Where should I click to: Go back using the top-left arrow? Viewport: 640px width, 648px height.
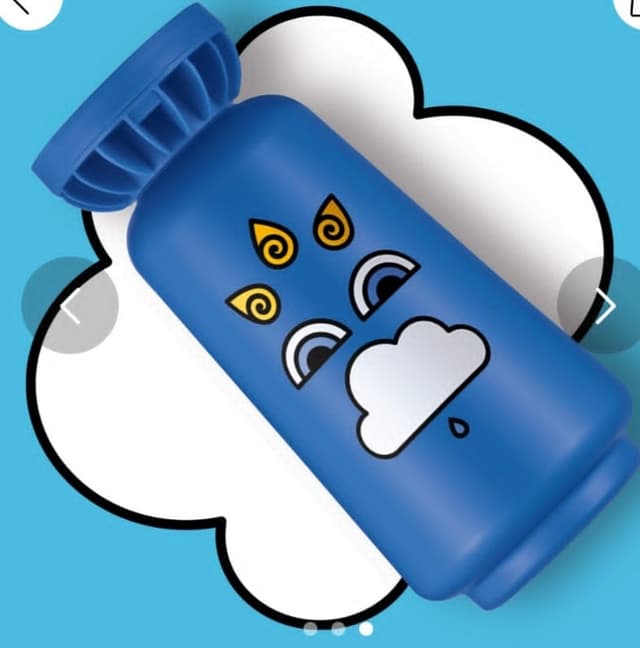click(22, 8)
